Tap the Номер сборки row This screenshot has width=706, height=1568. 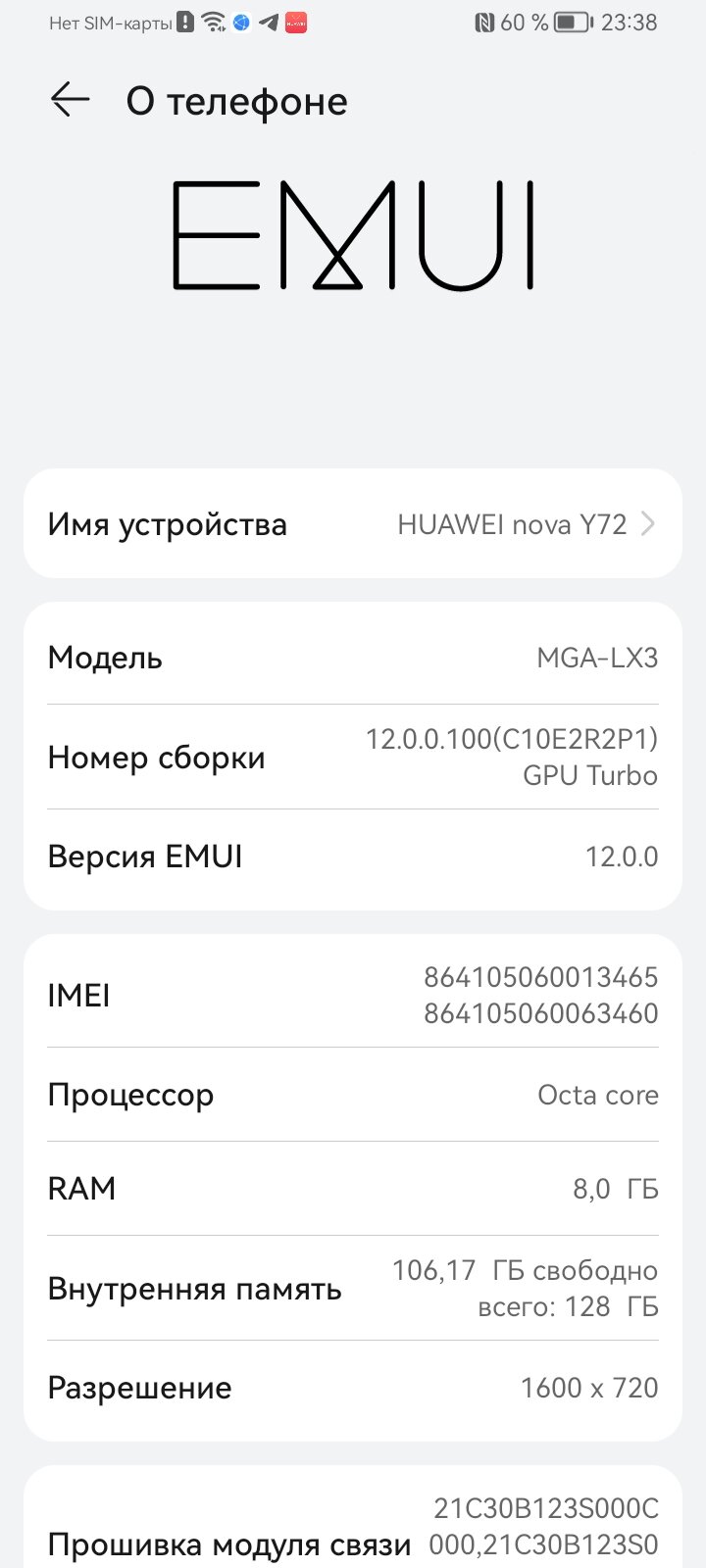click(353, 757)
